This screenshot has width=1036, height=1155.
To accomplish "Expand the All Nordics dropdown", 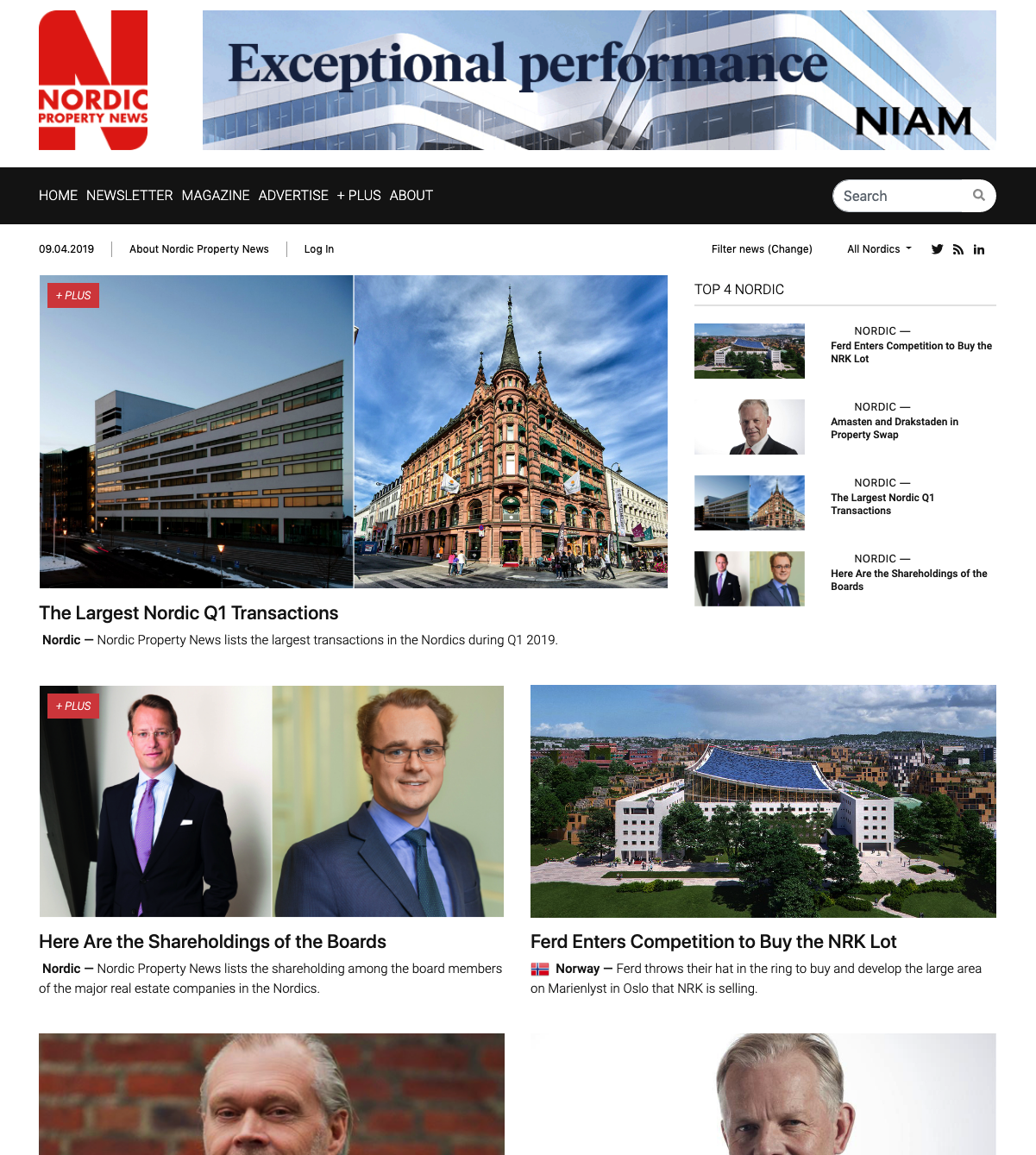I will pos(878,249).
